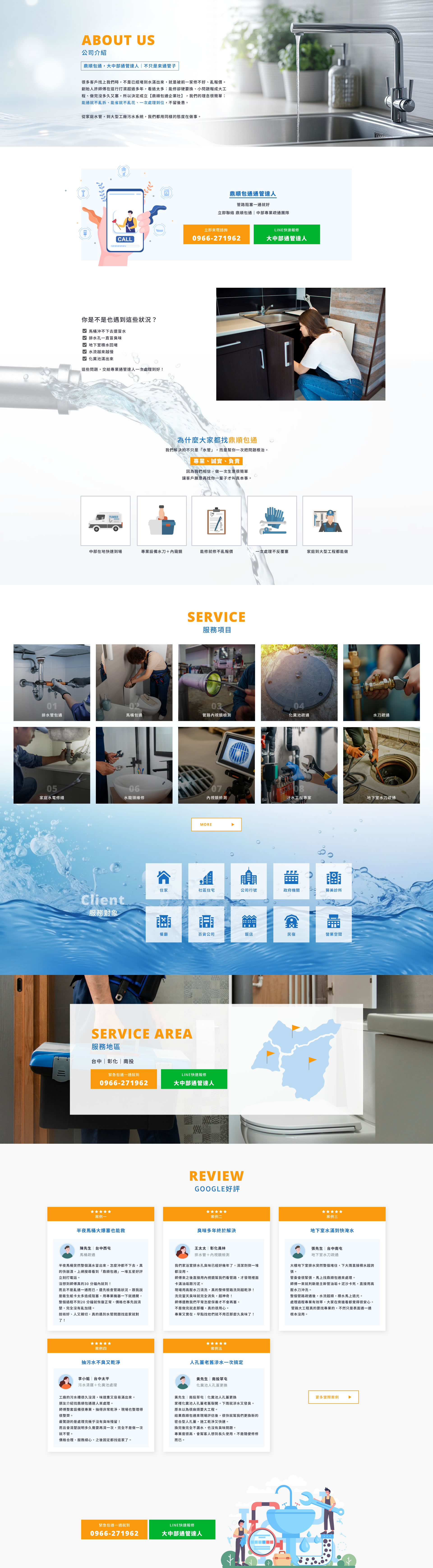Open the 地下室水刀疏通 service tile

coord(381,765)
